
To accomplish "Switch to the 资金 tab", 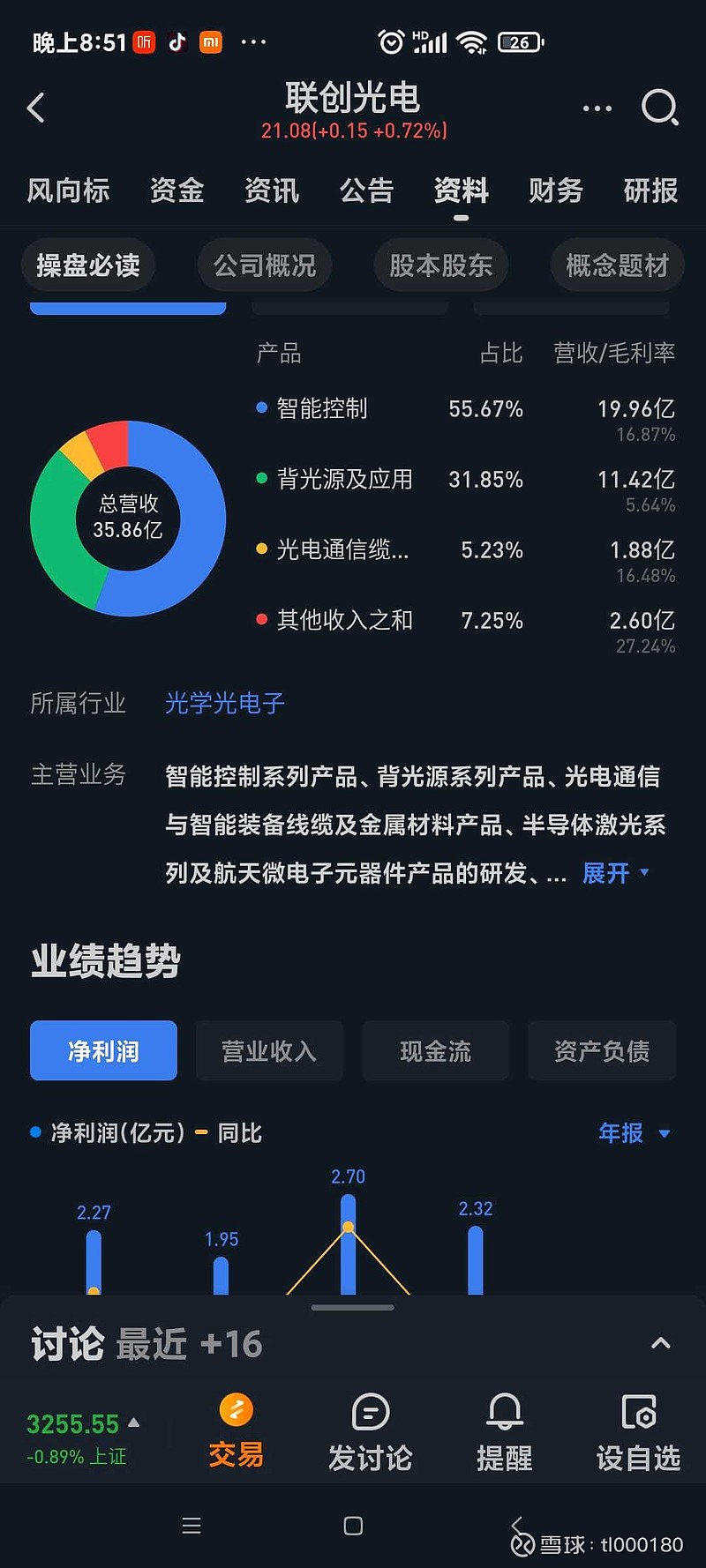I will coord(176,190).
